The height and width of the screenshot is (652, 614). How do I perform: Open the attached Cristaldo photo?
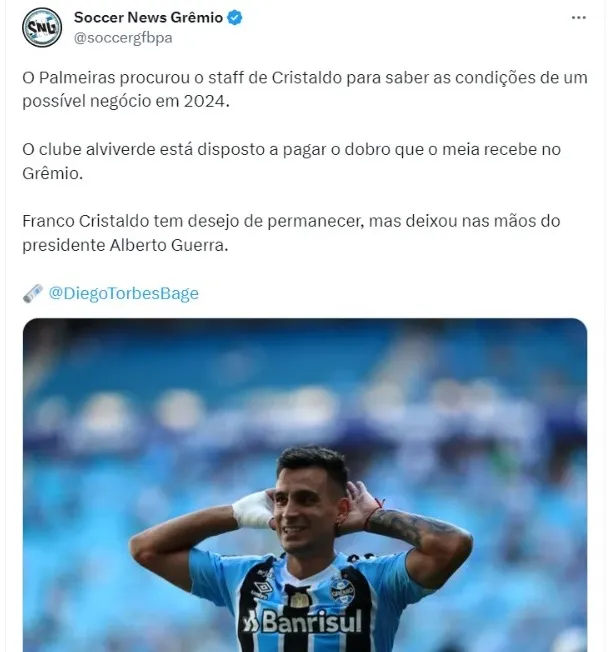tap(304, 485)
